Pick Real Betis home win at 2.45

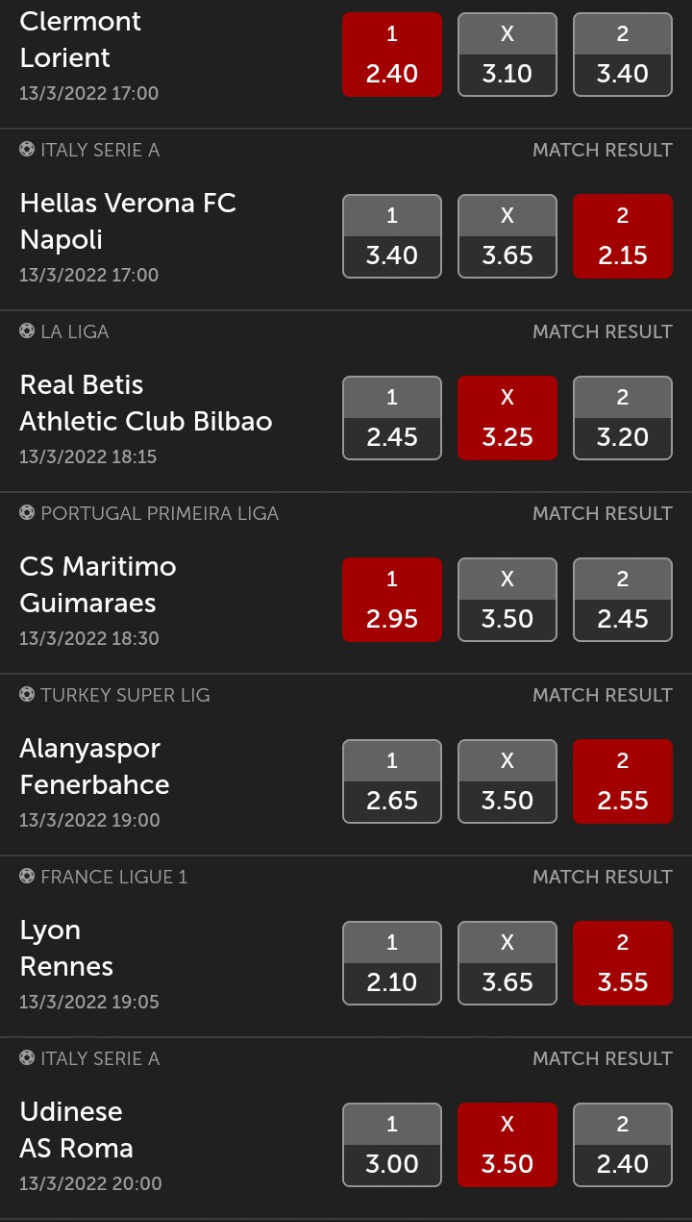(392, 418)
